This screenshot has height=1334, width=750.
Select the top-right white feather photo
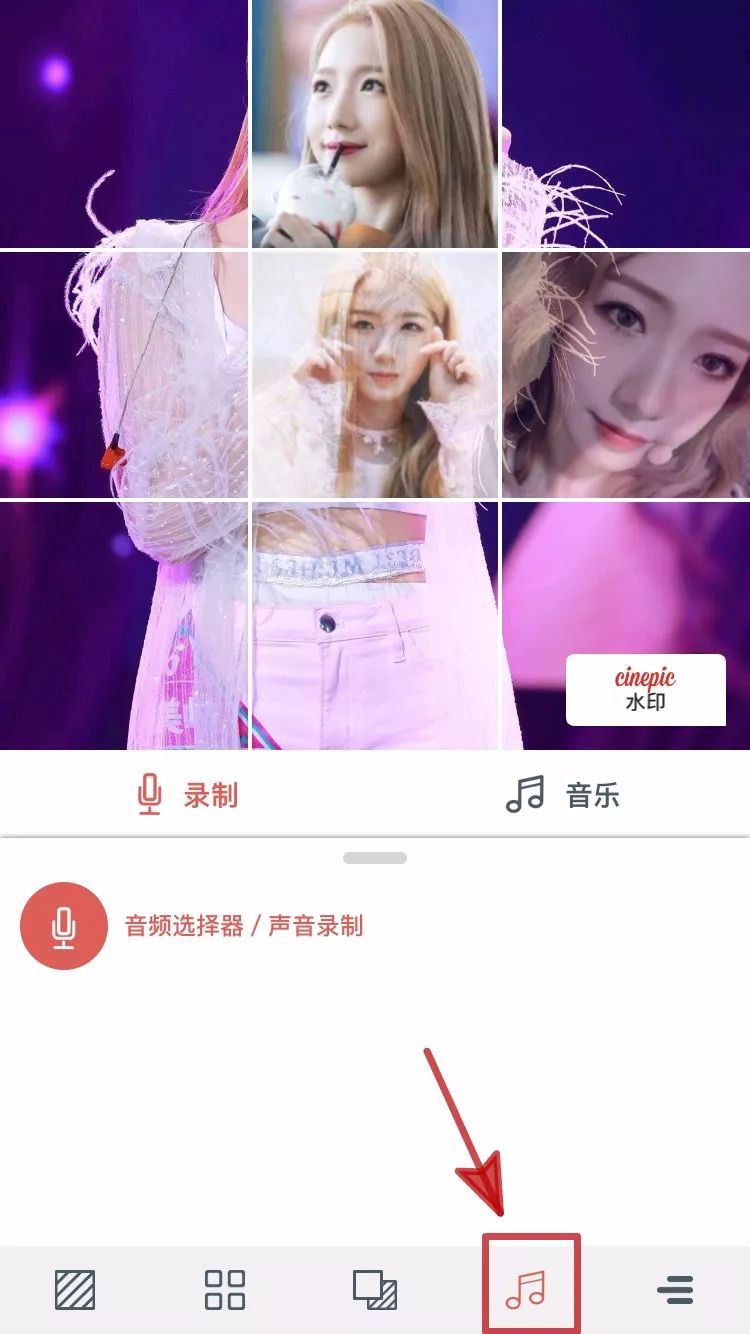coord(625,125)
